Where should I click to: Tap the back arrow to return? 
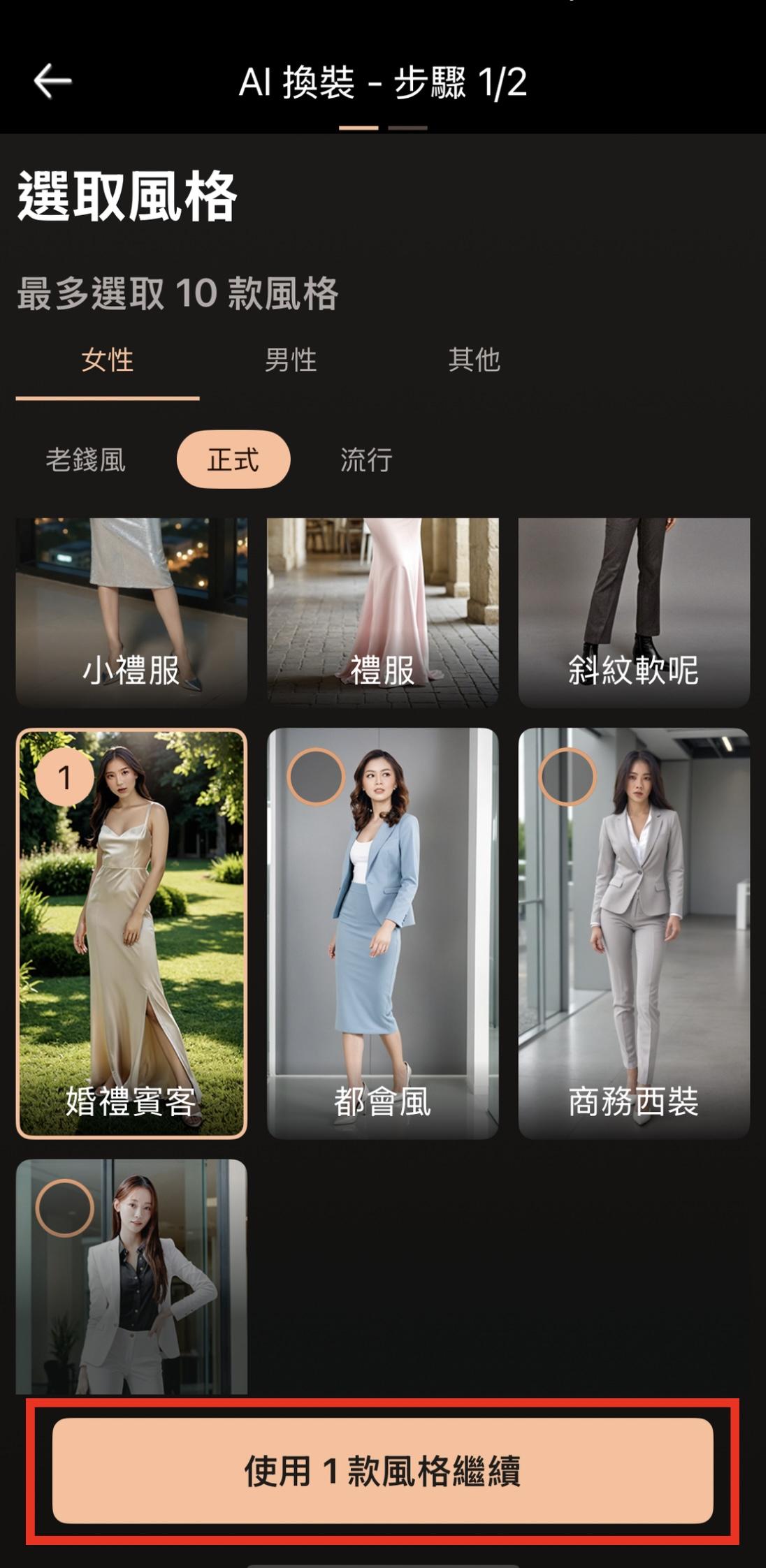[x=50, y=81]
